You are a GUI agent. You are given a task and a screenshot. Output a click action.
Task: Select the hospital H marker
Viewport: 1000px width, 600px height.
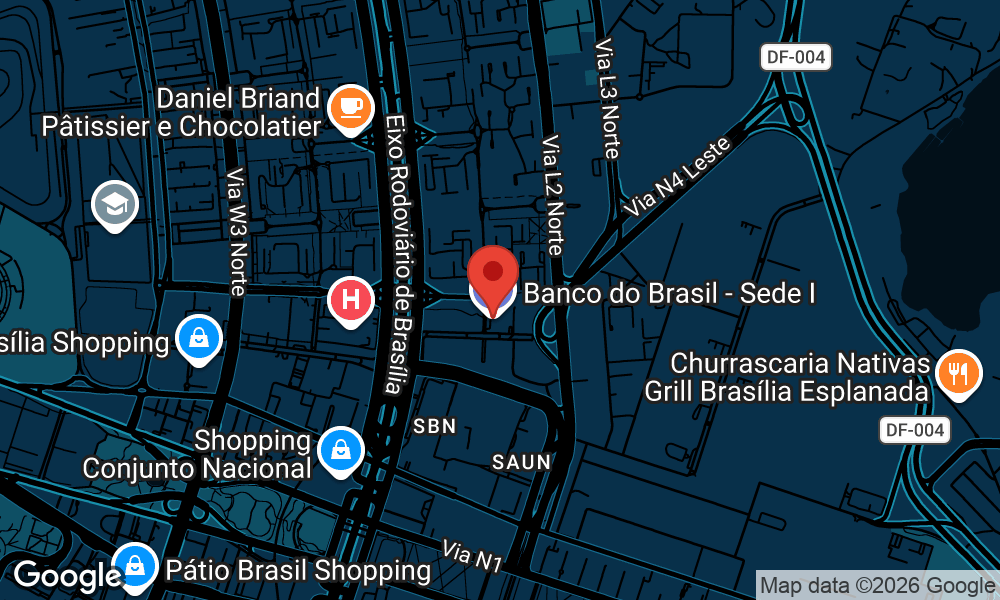click(351, 299)
